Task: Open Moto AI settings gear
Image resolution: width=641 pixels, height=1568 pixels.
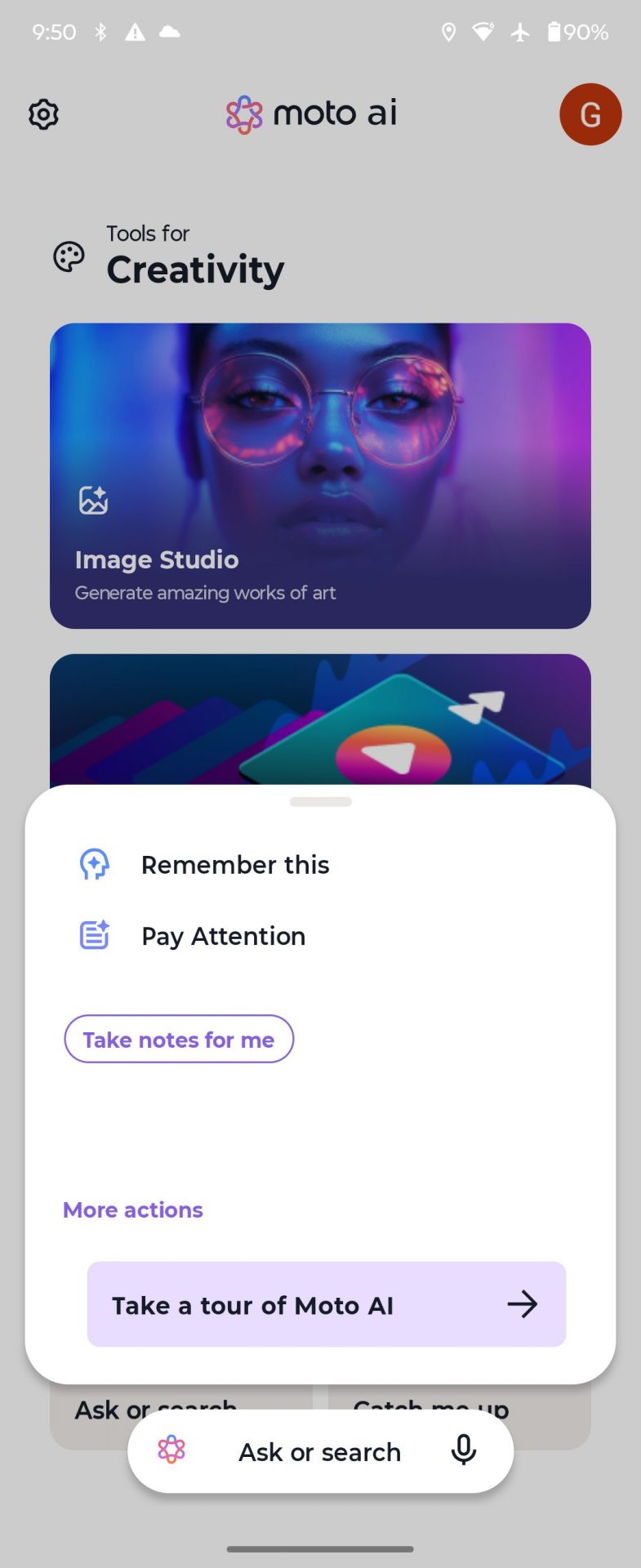Action: (x=43, y=114)
